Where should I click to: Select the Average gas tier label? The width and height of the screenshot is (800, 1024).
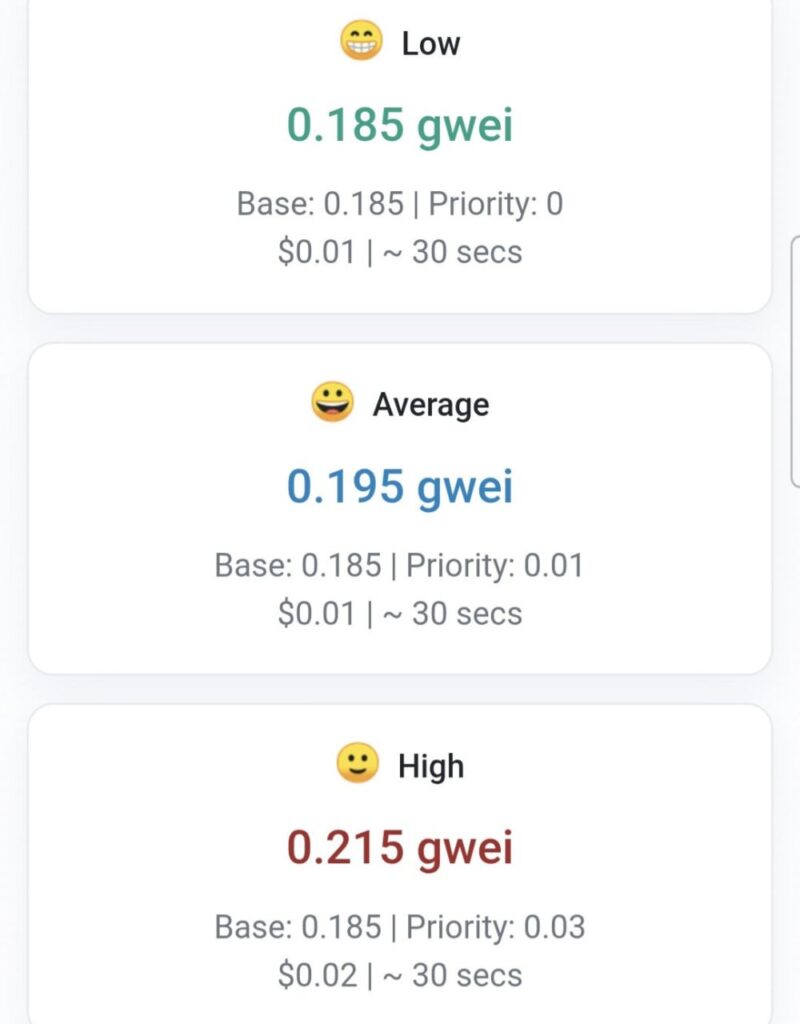[x=430, y=404]
